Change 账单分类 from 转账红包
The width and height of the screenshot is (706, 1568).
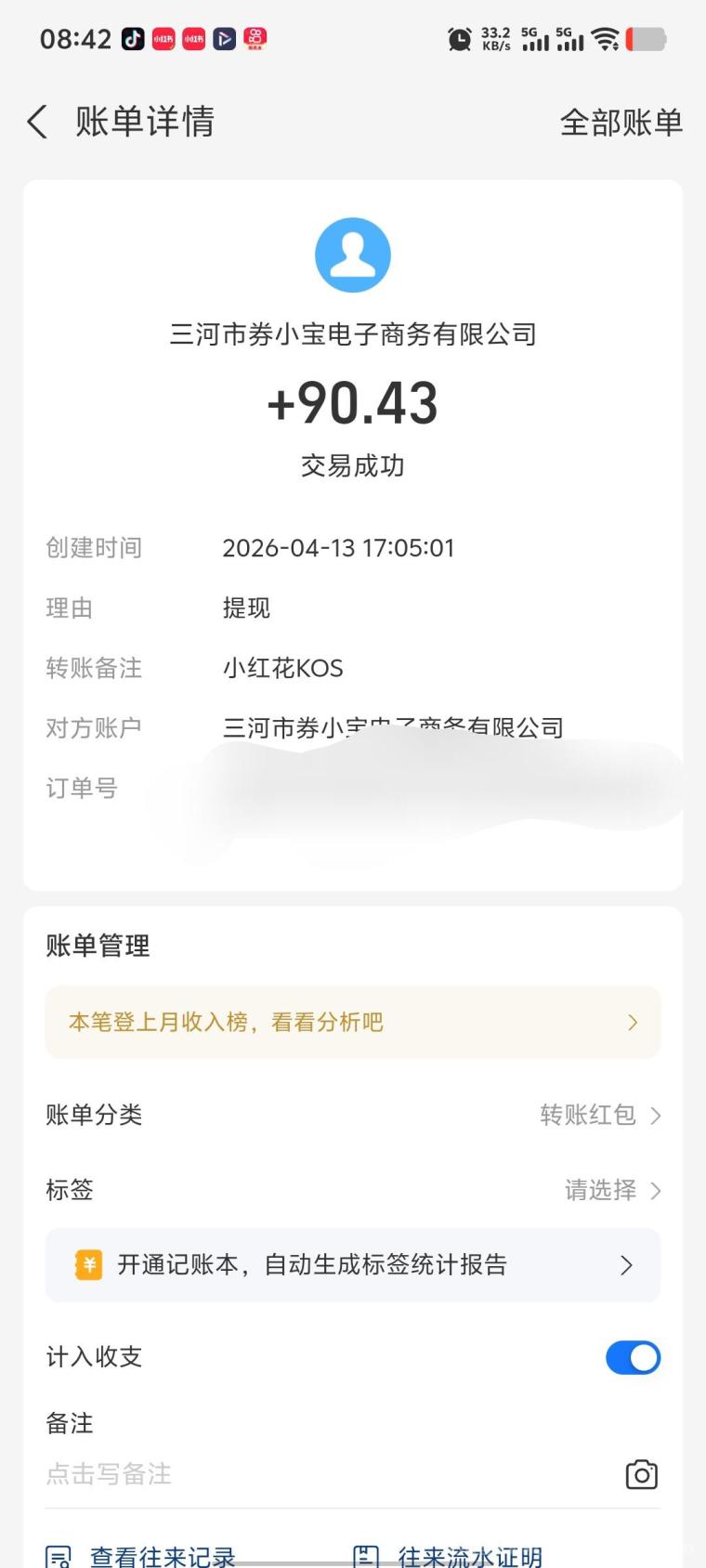tap(599, 1115)
